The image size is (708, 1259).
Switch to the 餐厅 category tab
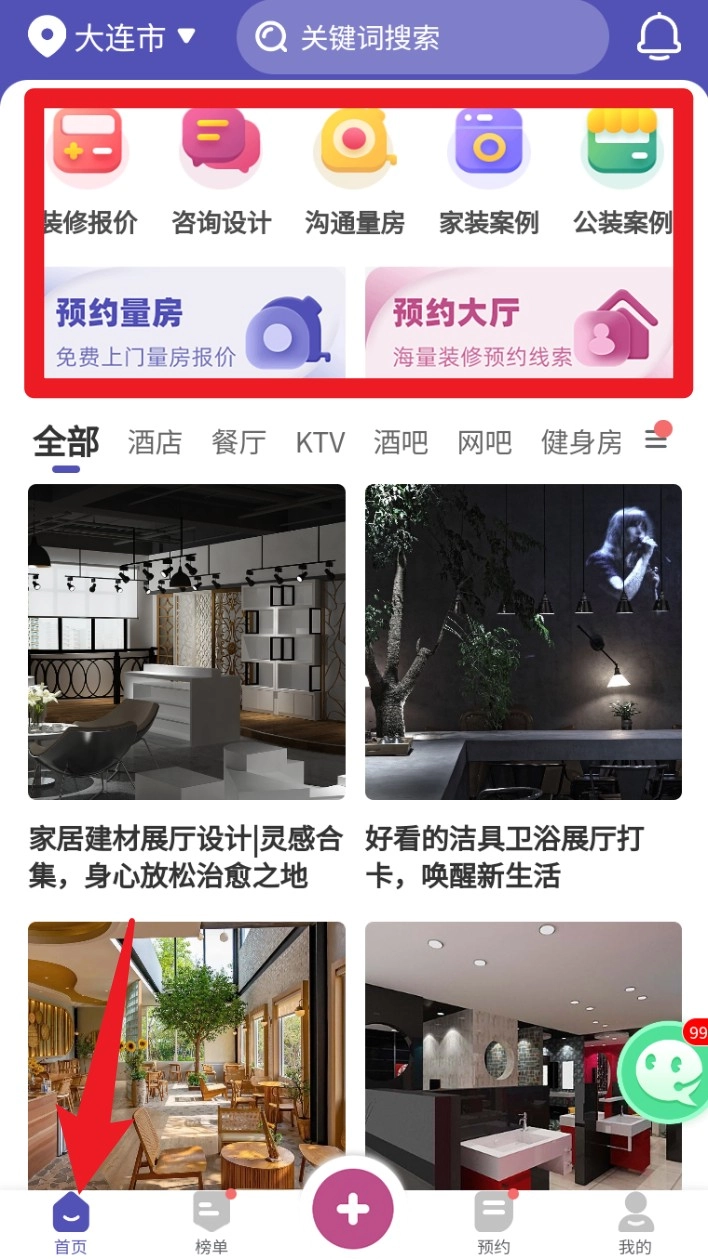pyautogui.click(x=239, y=442)
